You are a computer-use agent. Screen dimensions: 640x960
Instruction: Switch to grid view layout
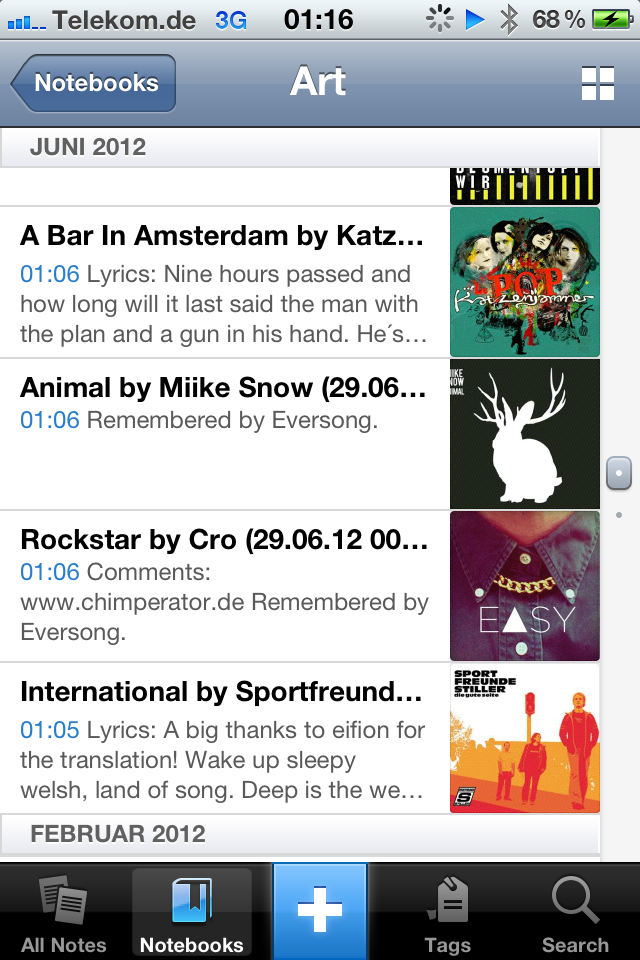[597, 83]
